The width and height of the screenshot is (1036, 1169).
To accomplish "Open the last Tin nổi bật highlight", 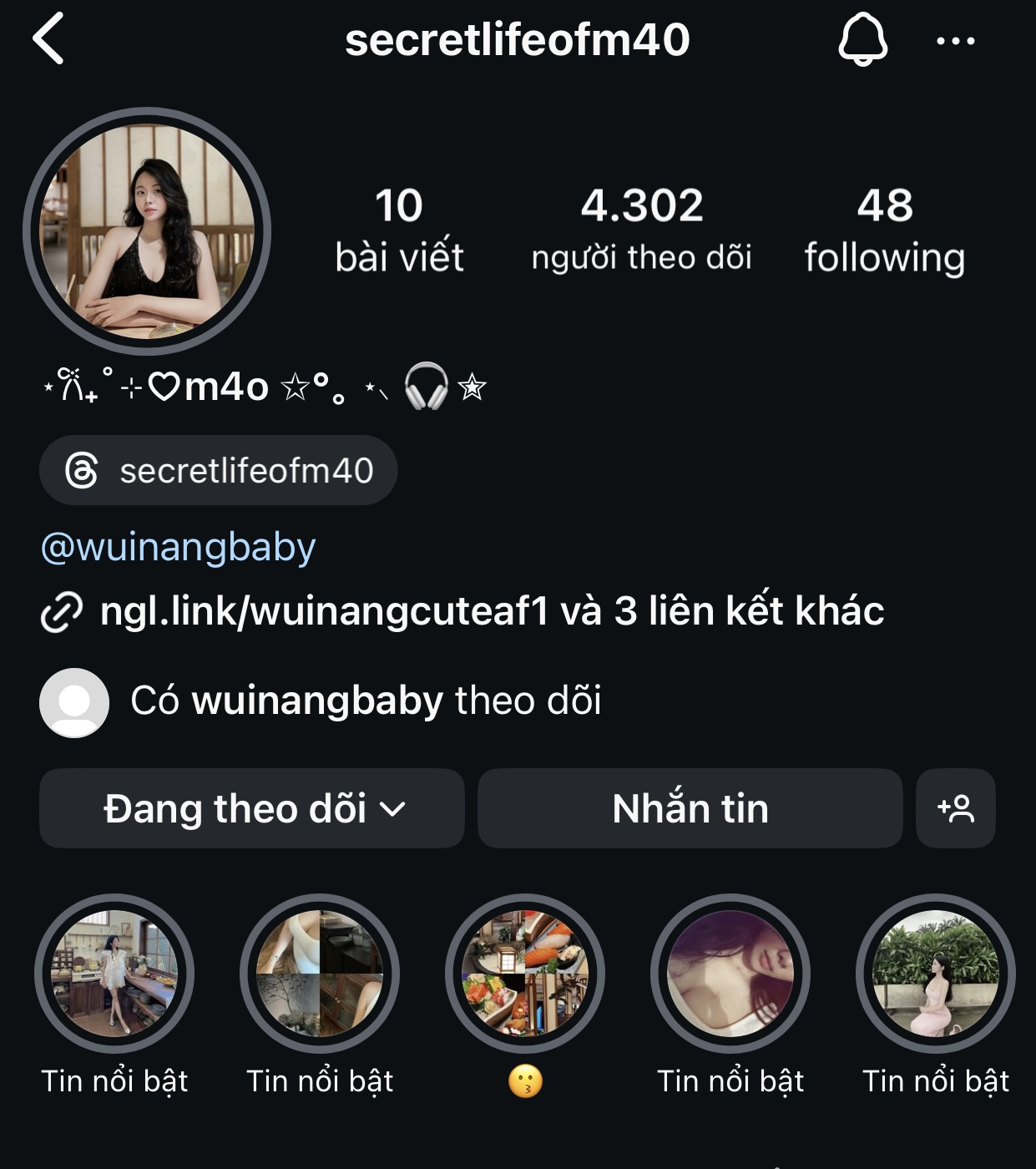I will point(935,974).
